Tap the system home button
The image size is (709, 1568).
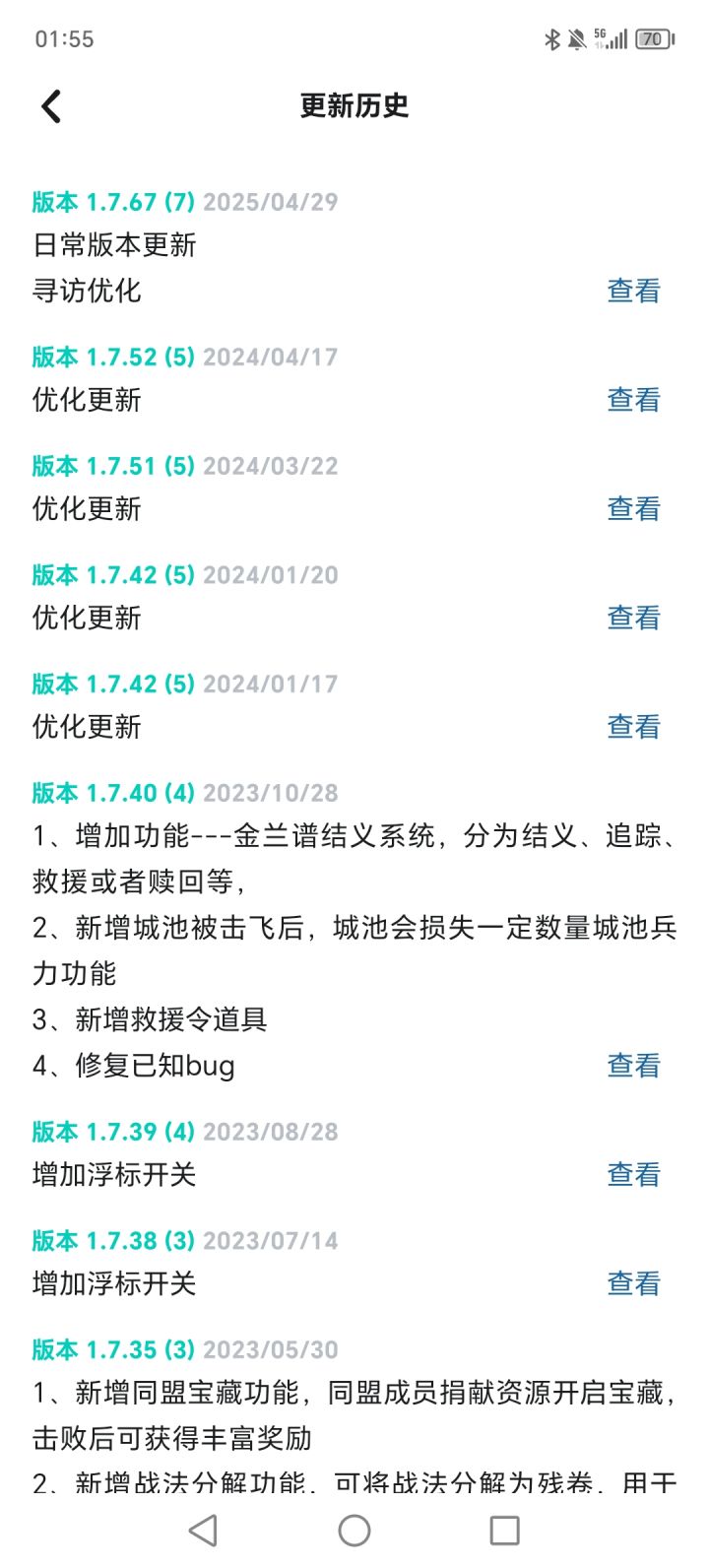click(354, 1531)
